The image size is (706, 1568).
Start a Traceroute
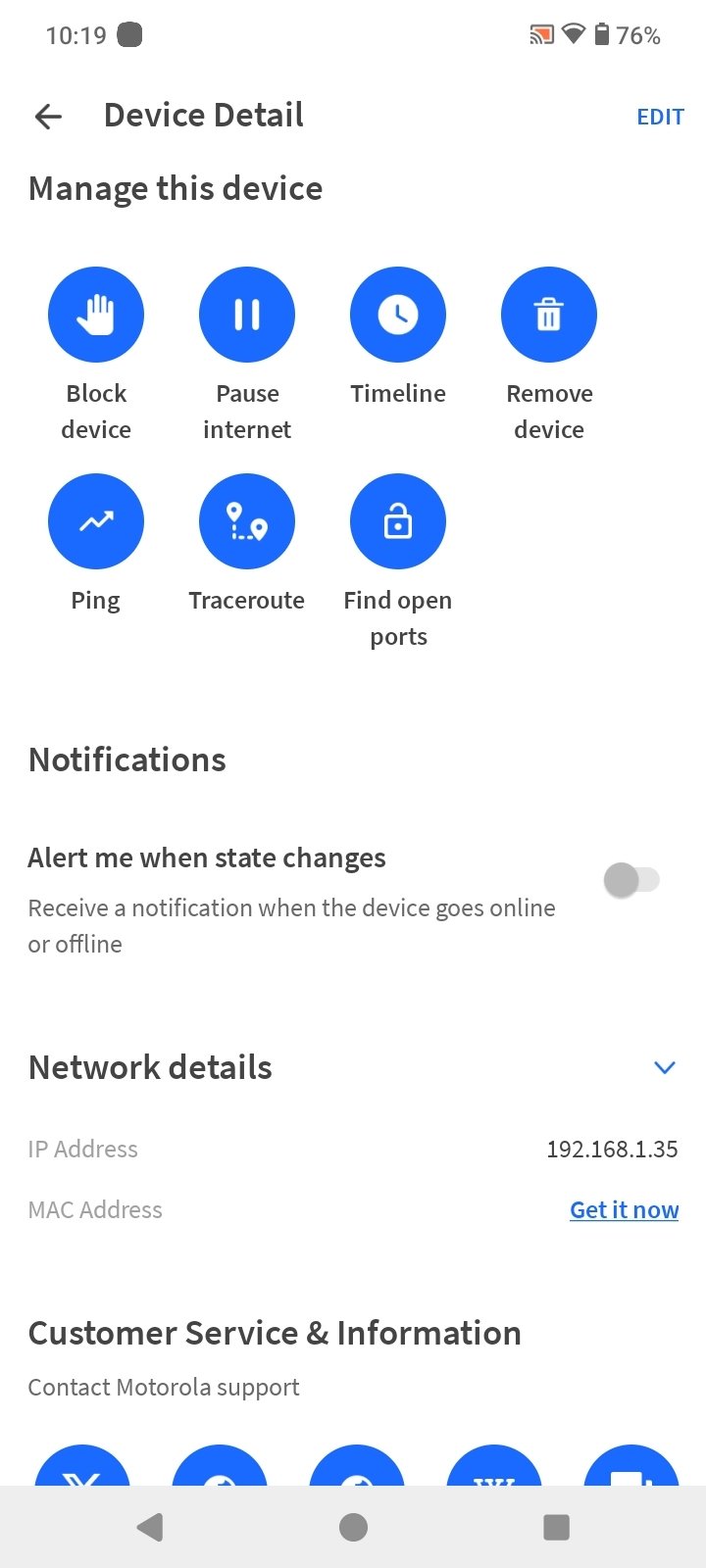[246, 521]
